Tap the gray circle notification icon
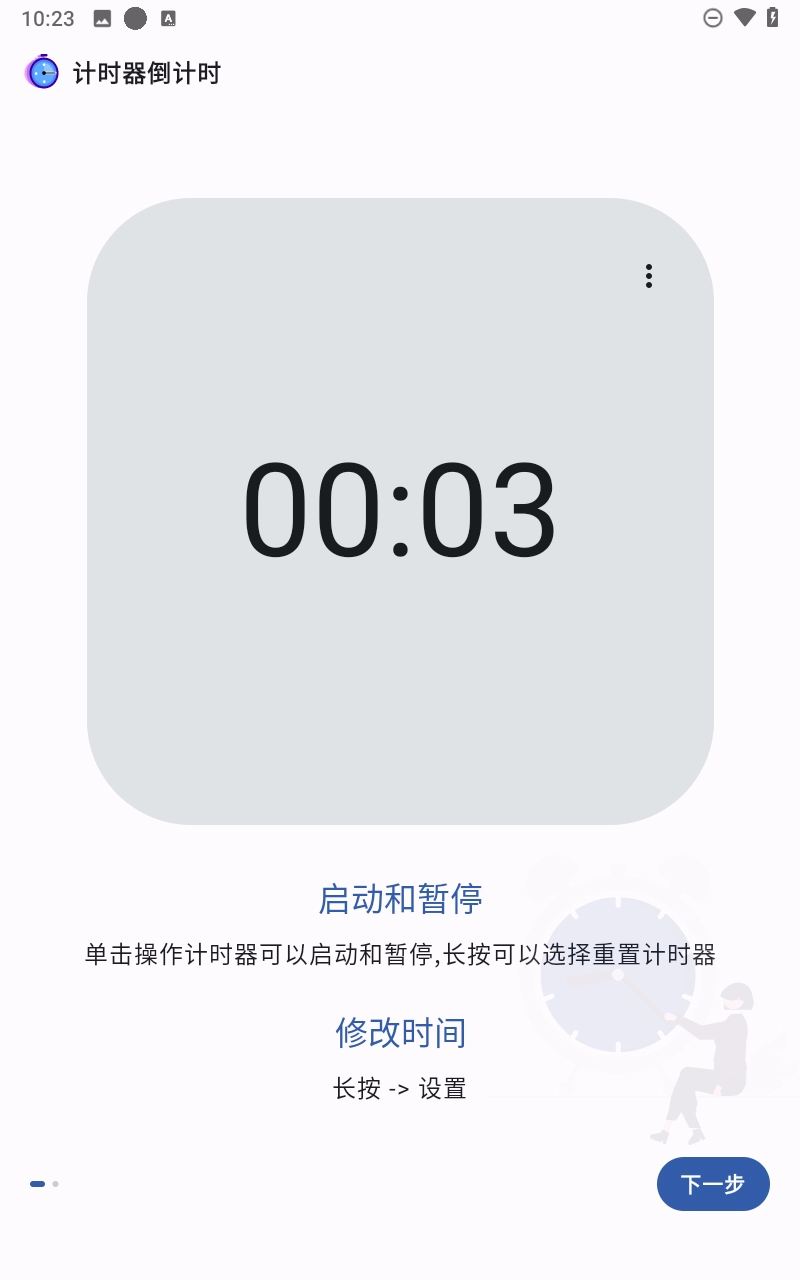Image resolution: width=800 pixels, height=1280 pixels. pyautogui.click(x=135, y=17)
